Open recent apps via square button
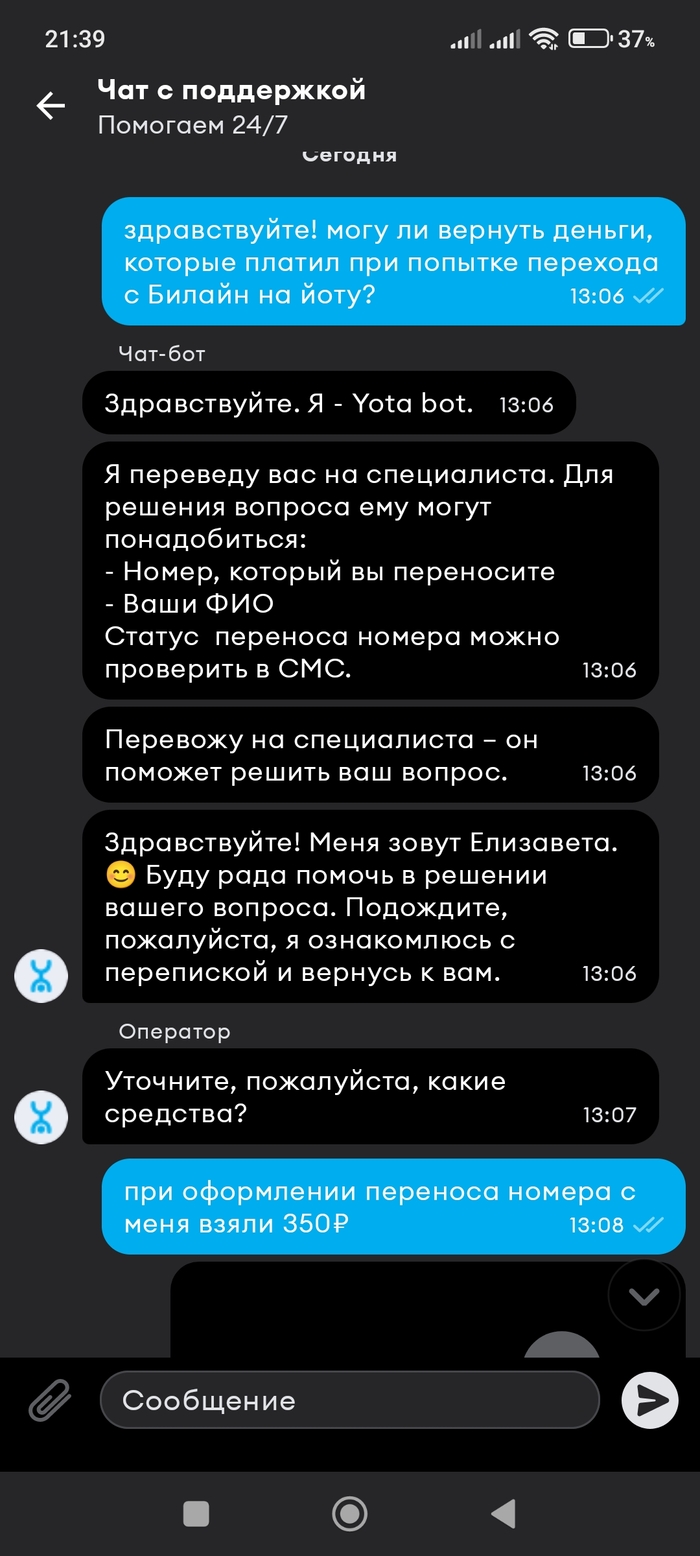This screenshot has height=1556, width=700. [196, 1513]
